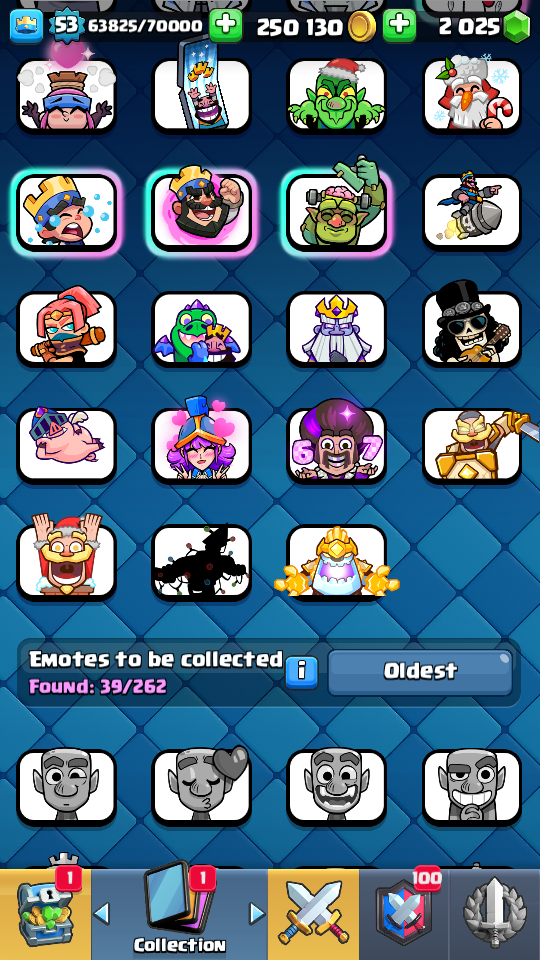The image size is (540, 960).
Task: Select the flying hog with helmet emote
Action: [66, 445]
